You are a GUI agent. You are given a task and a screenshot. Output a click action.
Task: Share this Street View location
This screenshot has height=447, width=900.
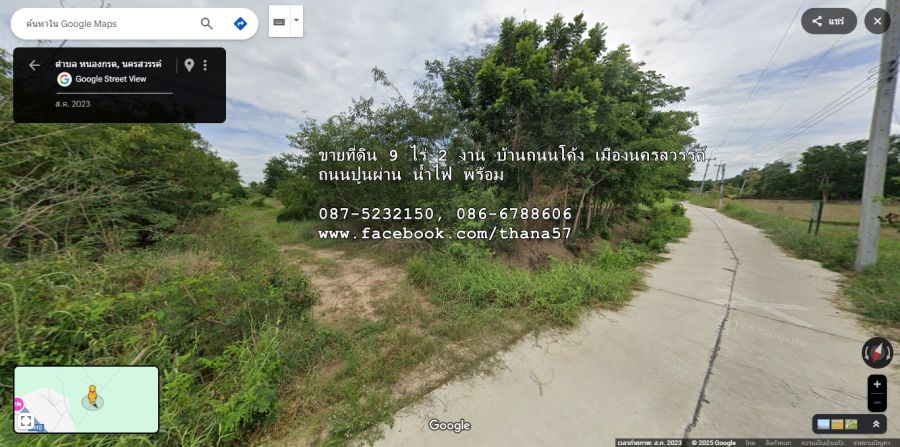(829, 21)
